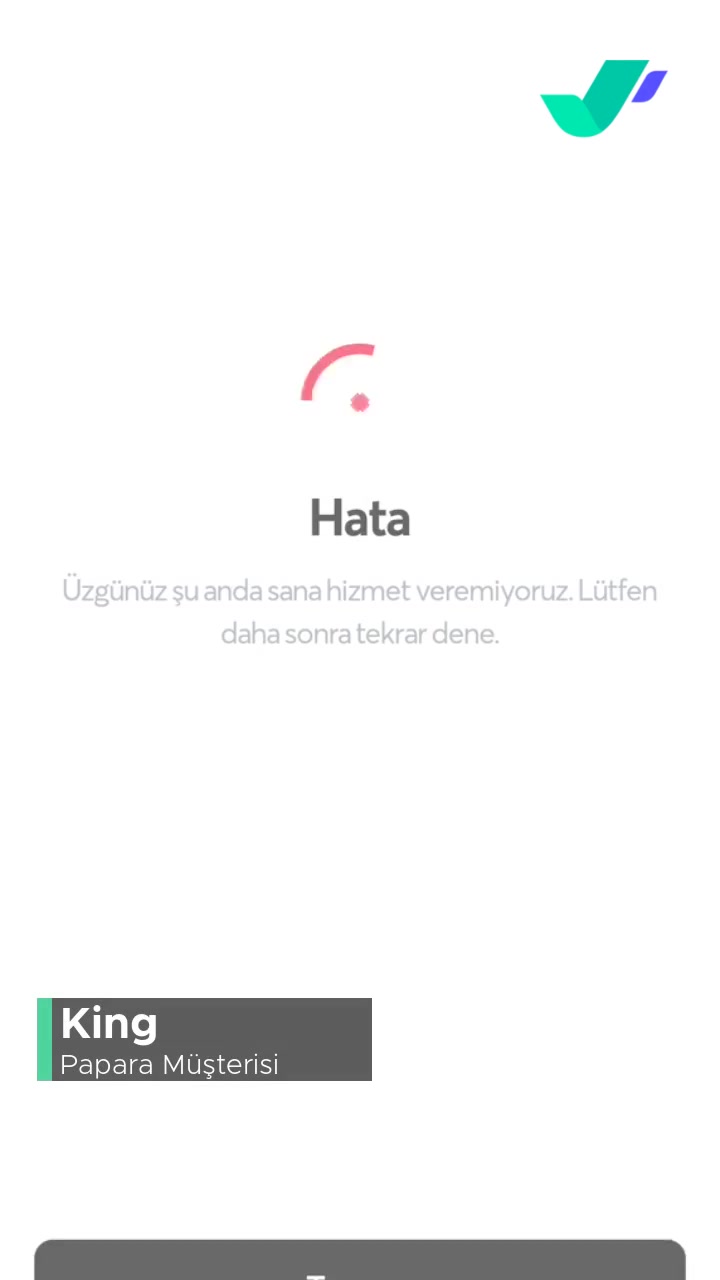The image size is (720, 1280).
Task: Click the King Papara Müşterisi badge
Action: 204,1039
